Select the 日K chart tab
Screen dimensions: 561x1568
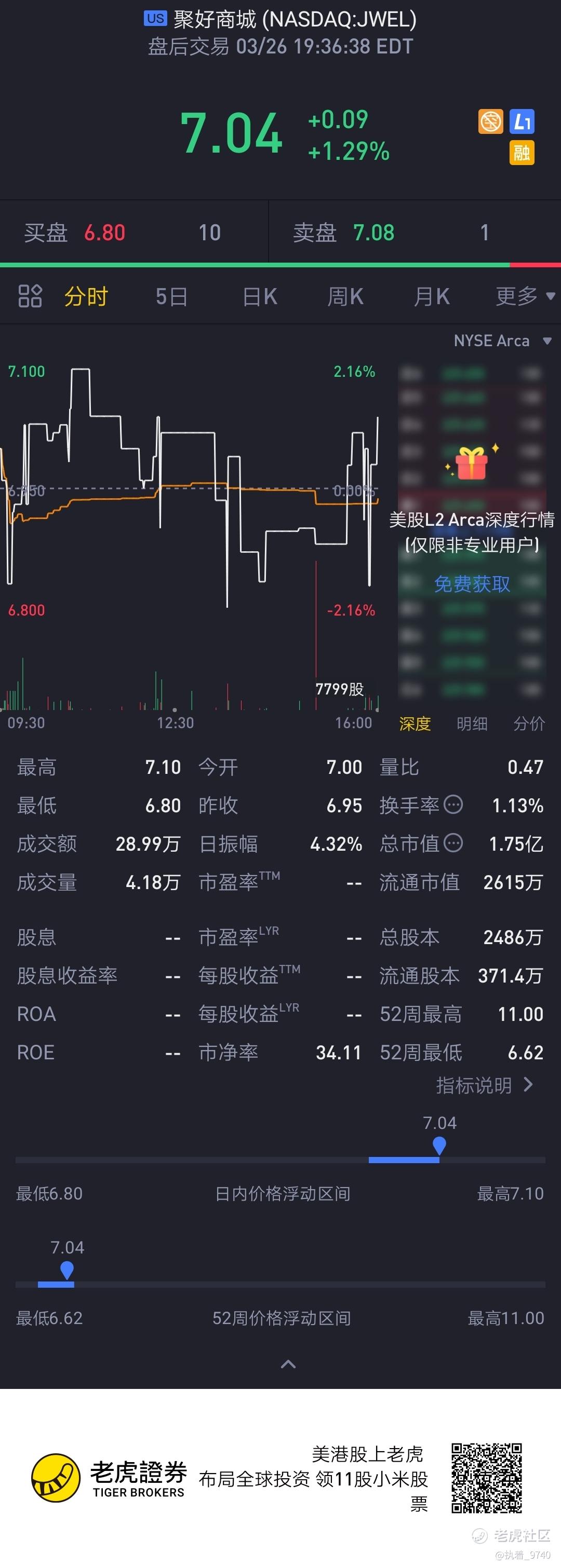(260, 297)
